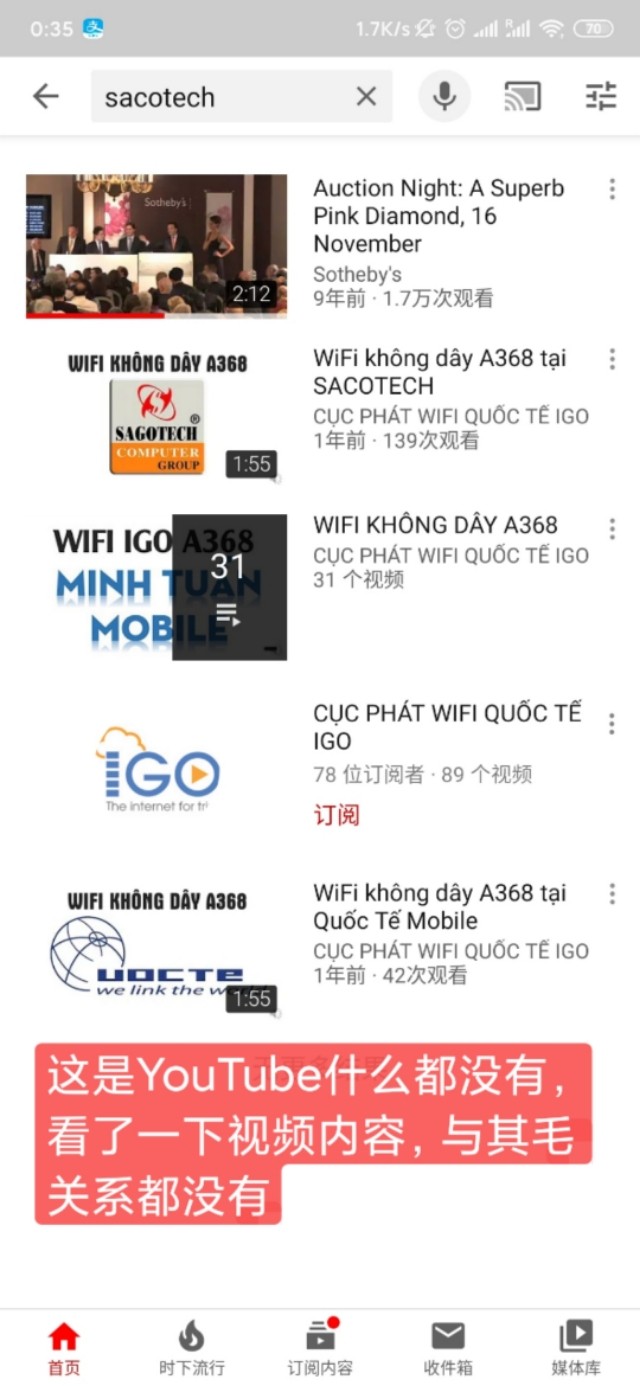The height and width of the screenshot is (1386, 640).
Task: Open more options for Auction Night video
Action: 612,189
